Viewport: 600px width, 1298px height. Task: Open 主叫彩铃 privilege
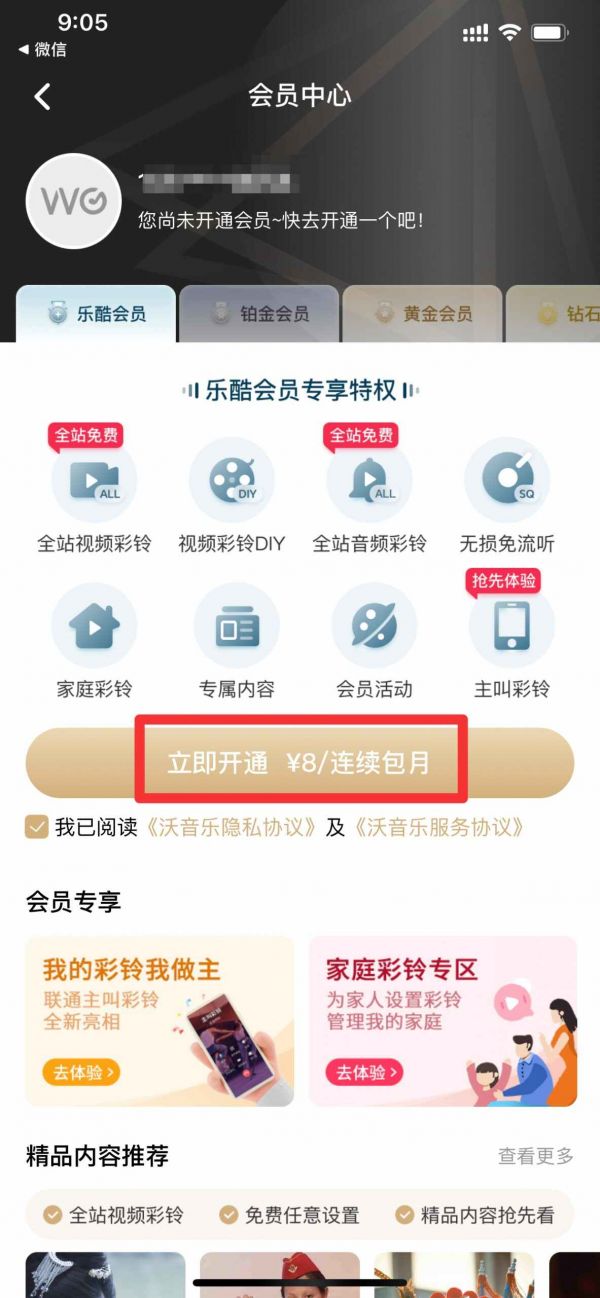tap(511, 627)
